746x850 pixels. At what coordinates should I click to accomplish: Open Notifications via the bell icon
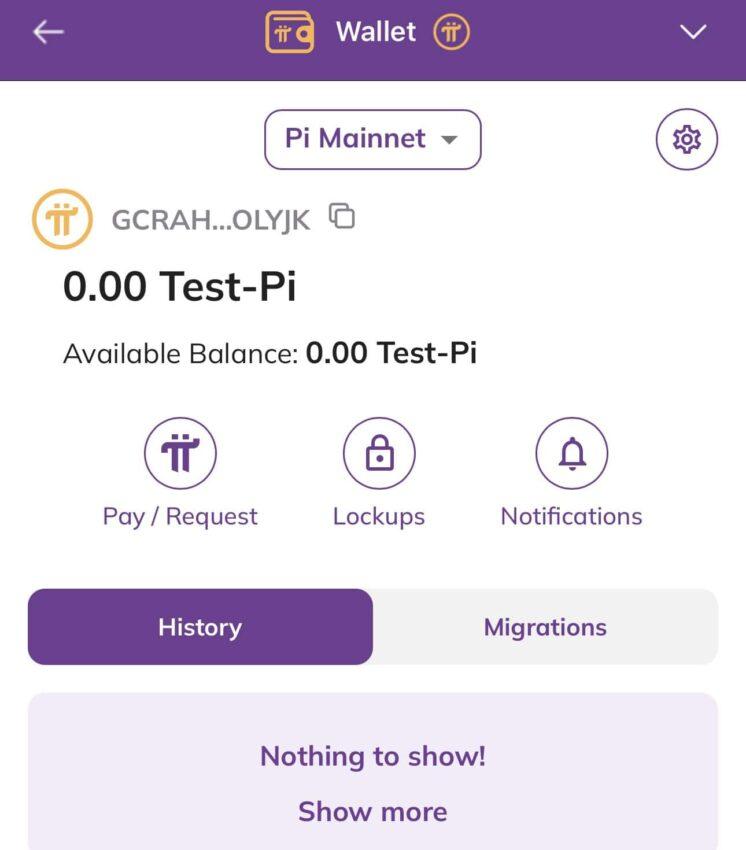point(571,453)
